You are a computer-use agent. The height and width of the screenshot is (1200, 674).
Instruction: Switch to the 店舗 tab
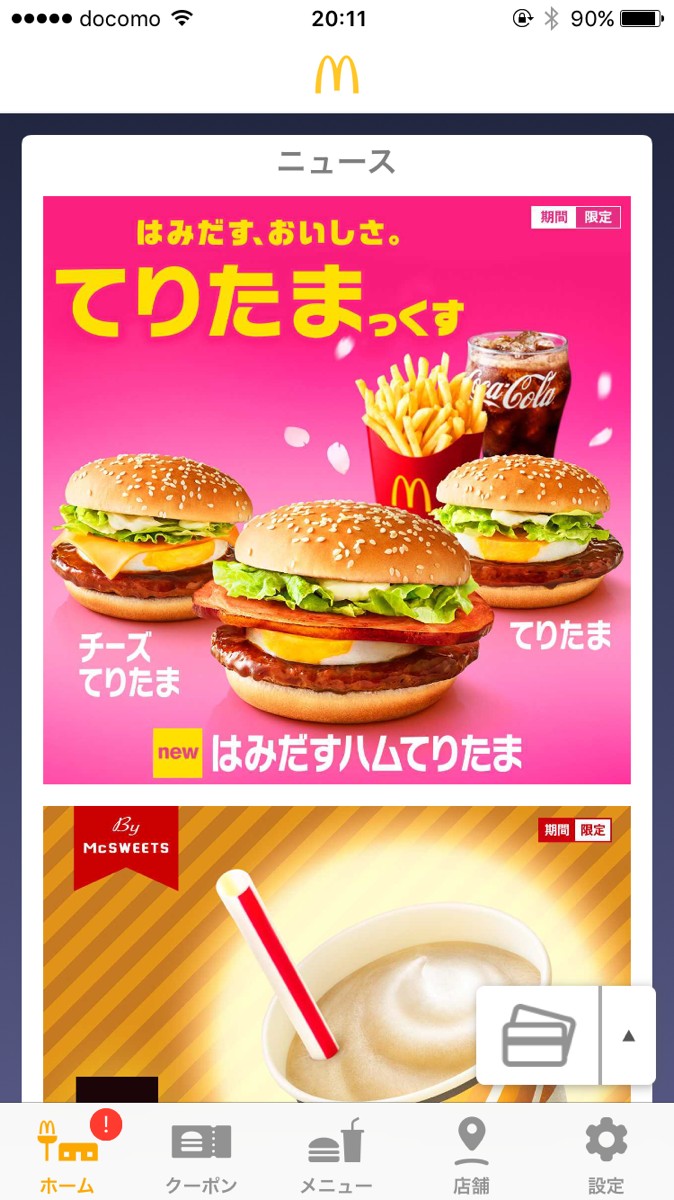(x=471, y=1155)
